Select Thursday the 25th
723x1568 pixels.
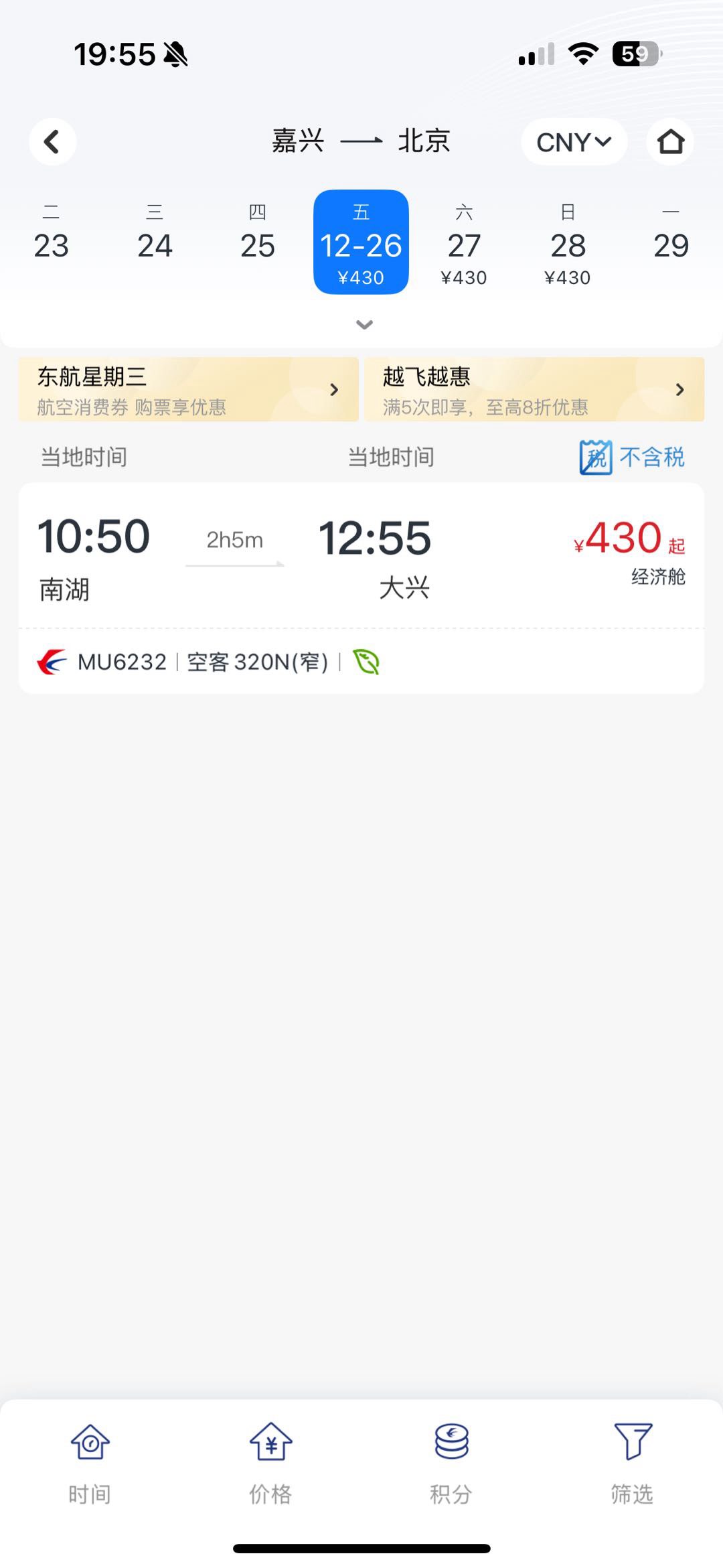click(x=258, y=236)
